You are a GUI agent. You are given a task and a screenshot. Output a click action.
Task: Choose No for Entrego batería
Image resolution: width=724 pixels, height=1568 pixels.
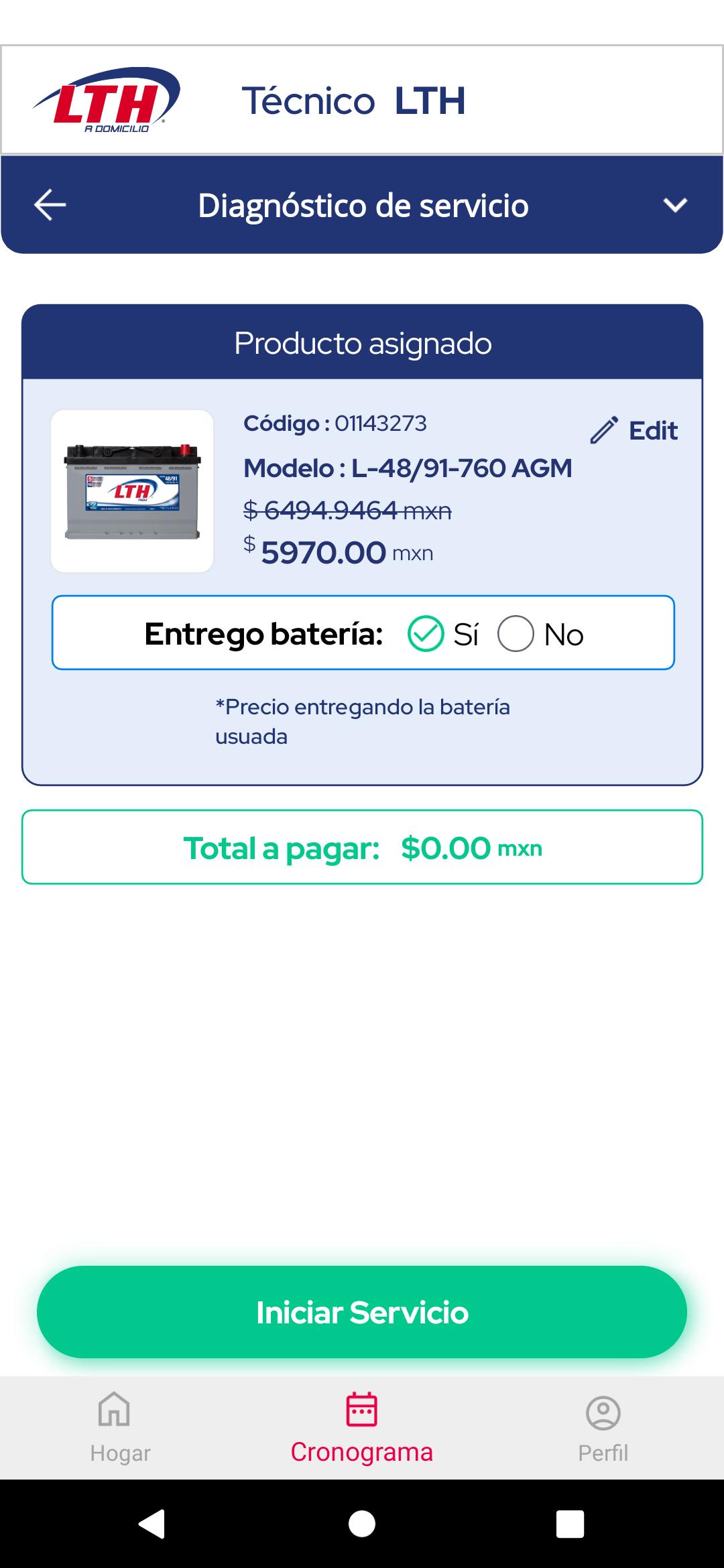point(516,634)
